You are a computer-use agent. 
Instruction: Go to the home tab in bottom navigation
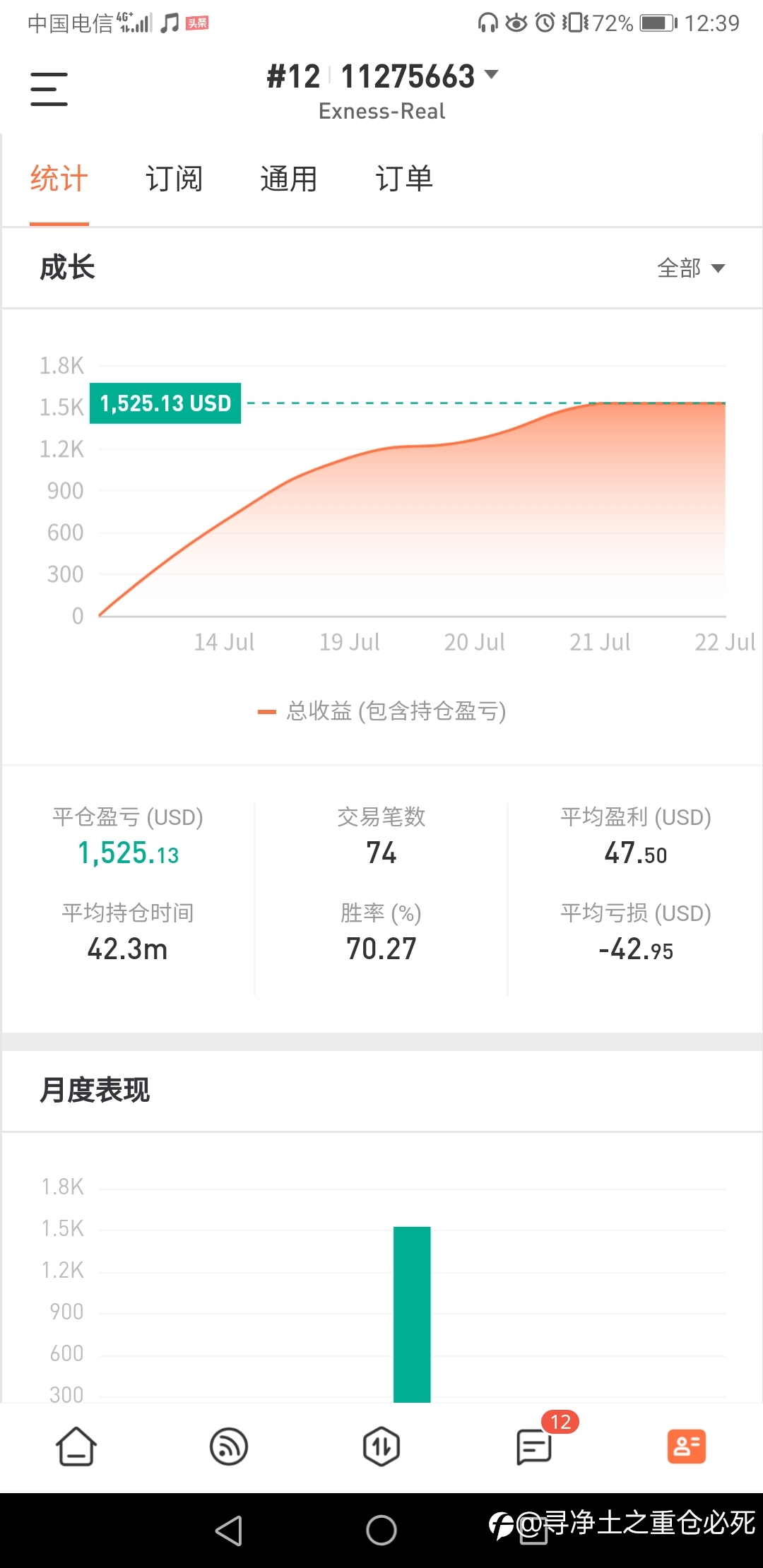76,1447
